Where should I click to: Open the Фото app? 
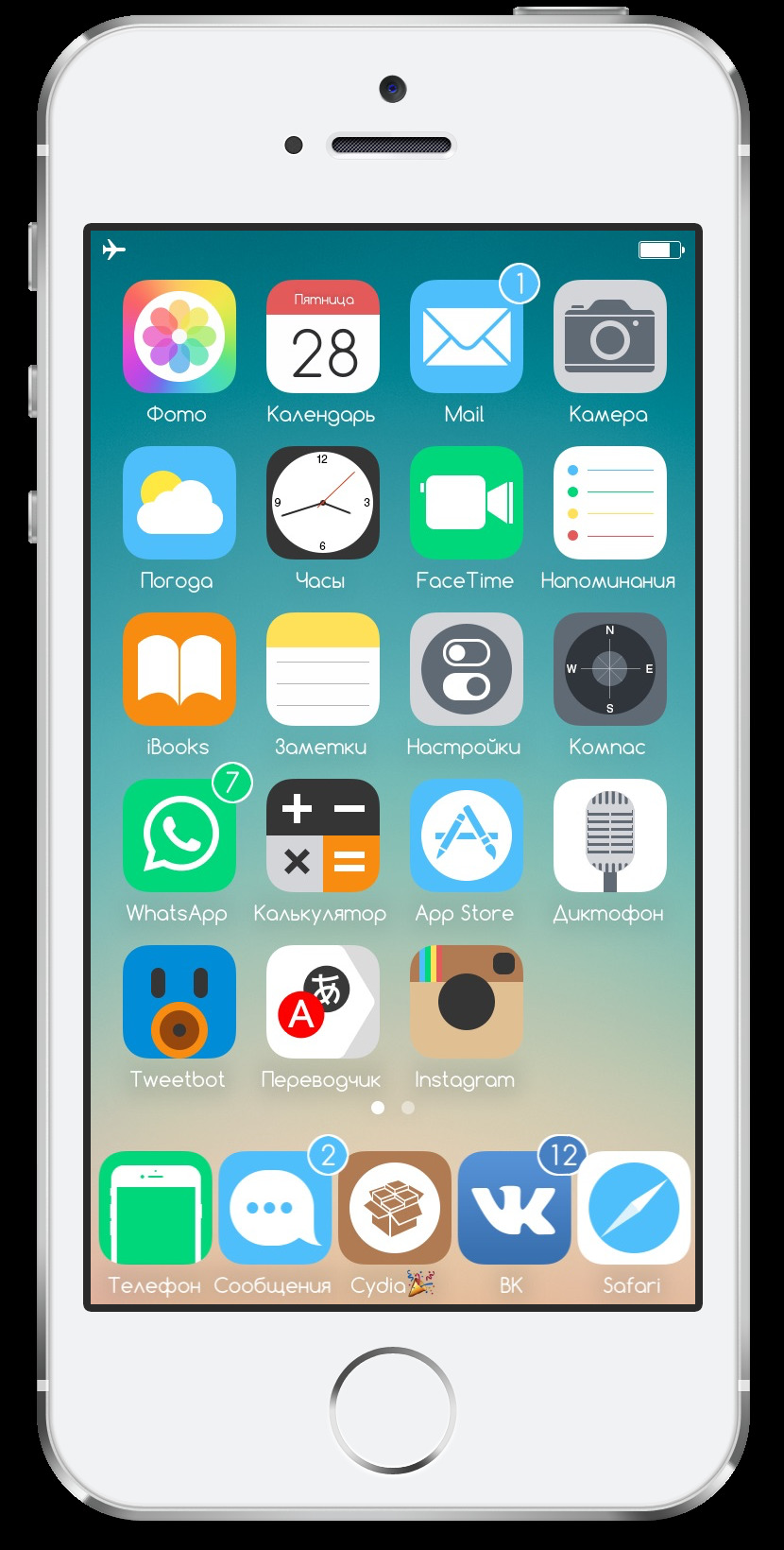pyautogui.click(x=179, y=336)
